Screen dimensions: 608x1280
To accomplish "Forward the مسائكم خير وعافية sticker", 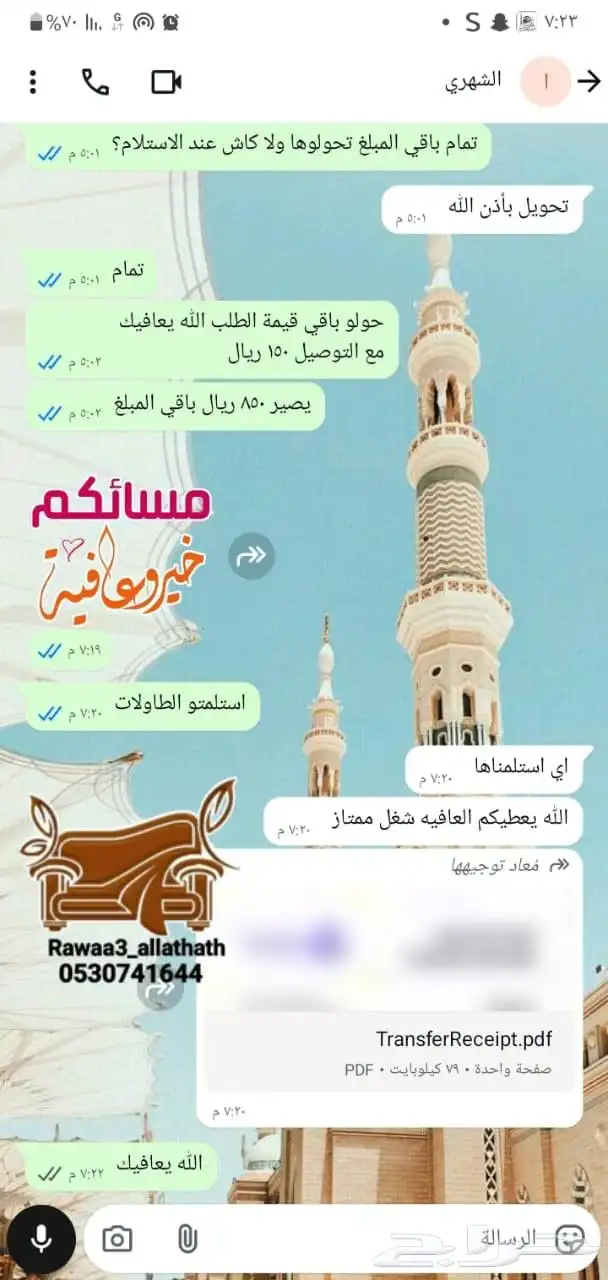I will coord(251,557).
